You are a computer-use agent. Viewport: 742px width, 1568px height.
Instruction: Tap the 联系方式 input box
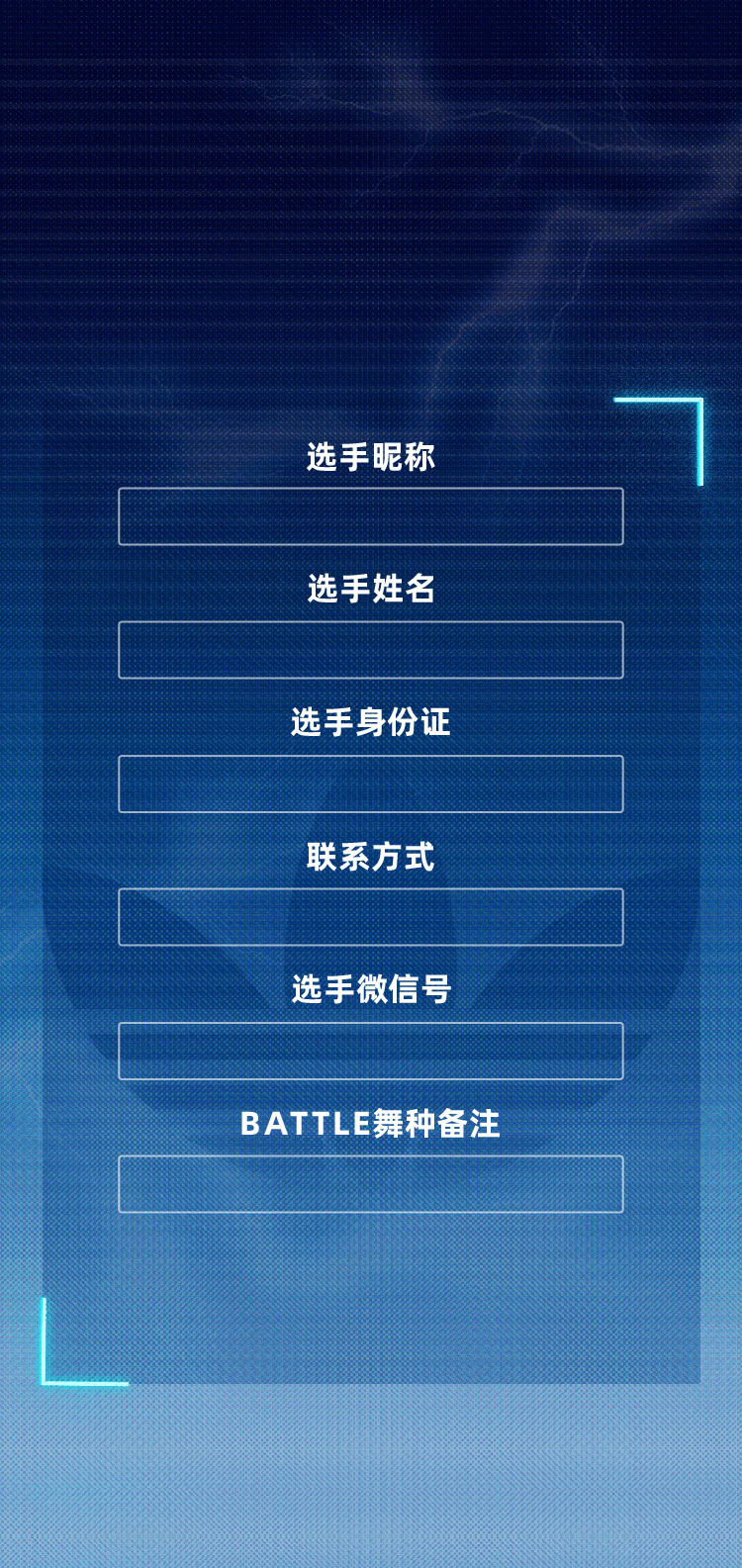[x=370, y=917]
